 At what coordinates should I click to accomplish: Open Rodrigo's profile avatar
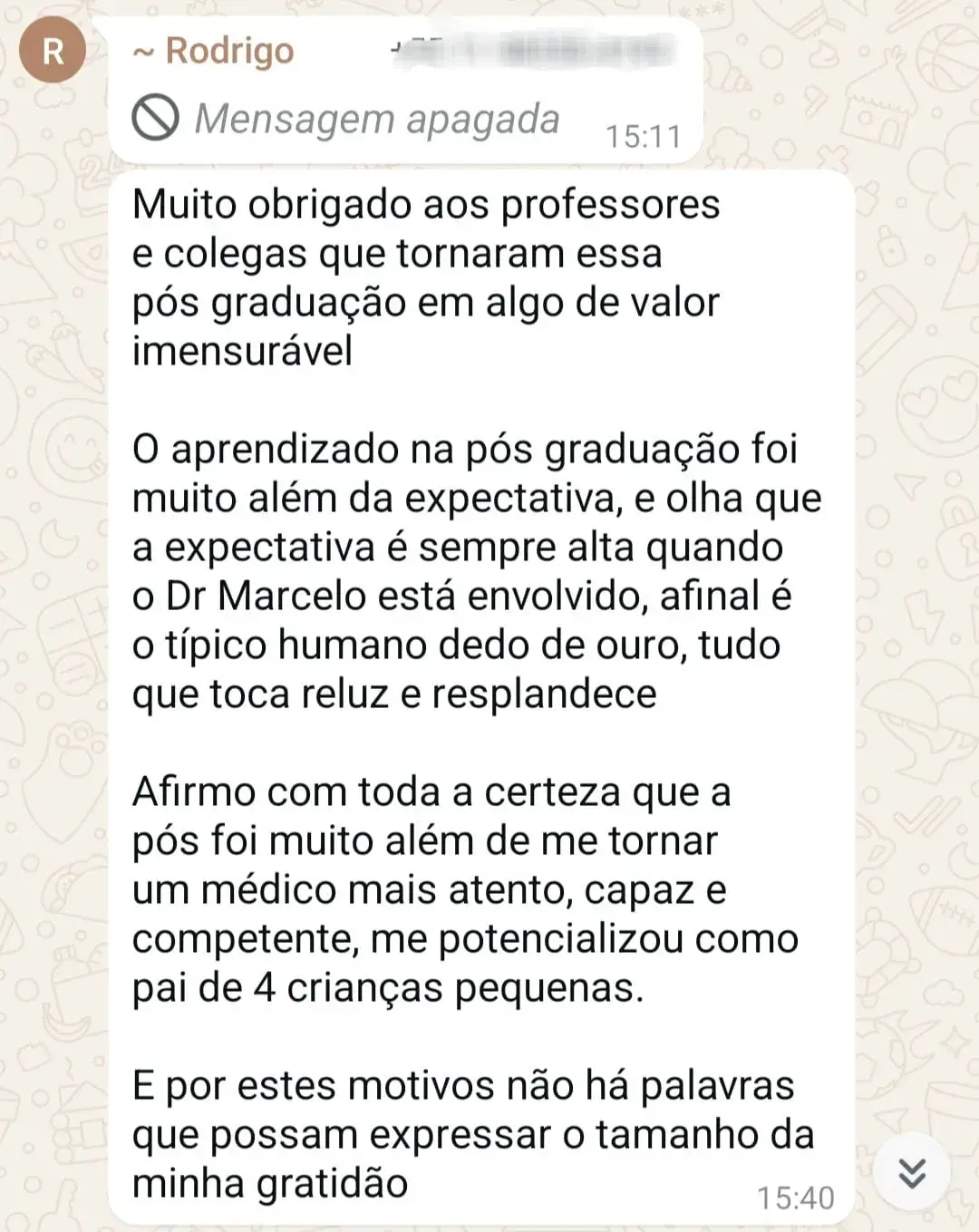pyautogui.click(x=53, y=51)
